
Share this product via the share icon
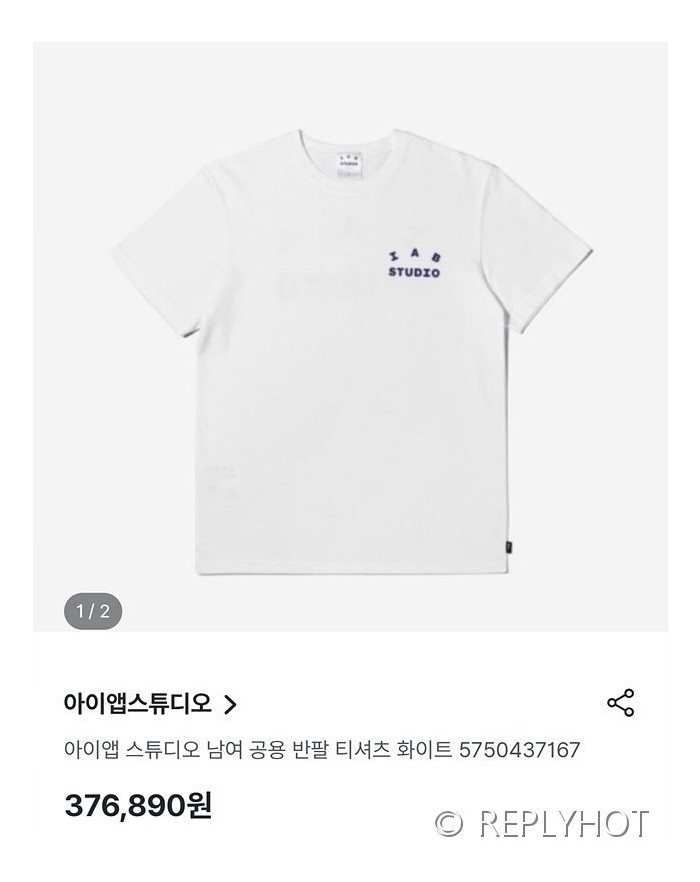tap(620, 703)
